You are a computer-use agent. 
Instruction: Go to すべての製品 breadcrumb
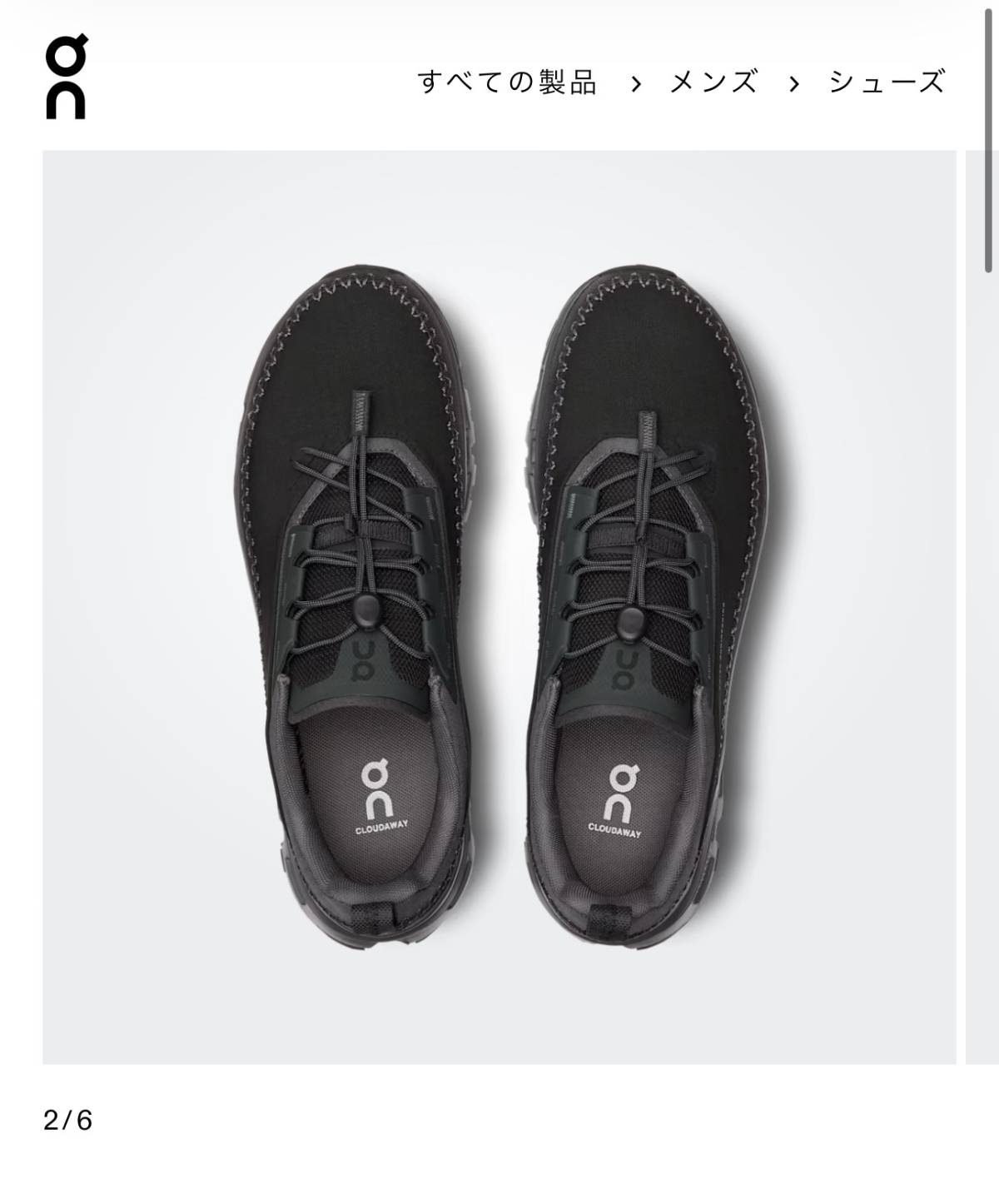[507, 82]
